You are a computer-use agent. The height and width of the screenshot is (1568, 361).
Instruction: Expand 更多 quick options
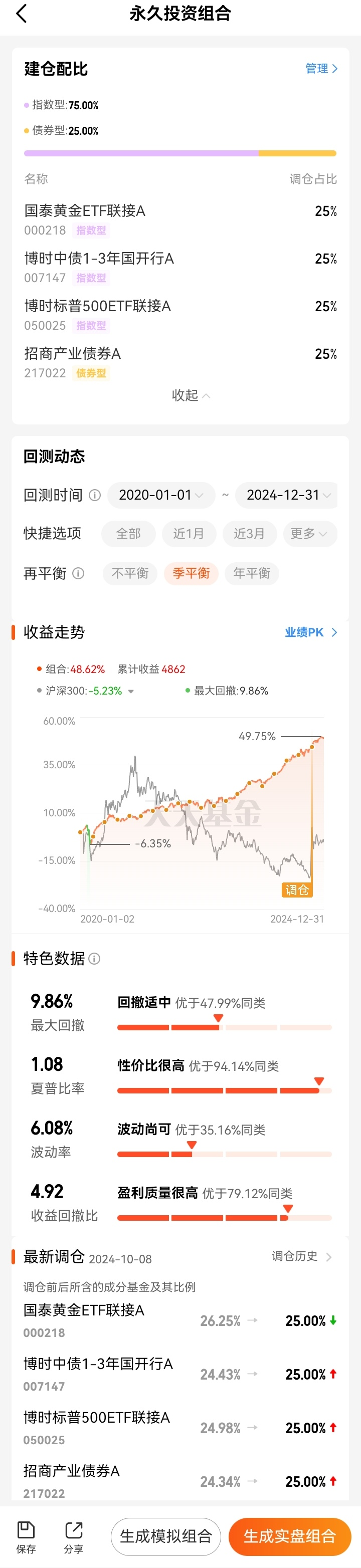[x=309, y=534]
